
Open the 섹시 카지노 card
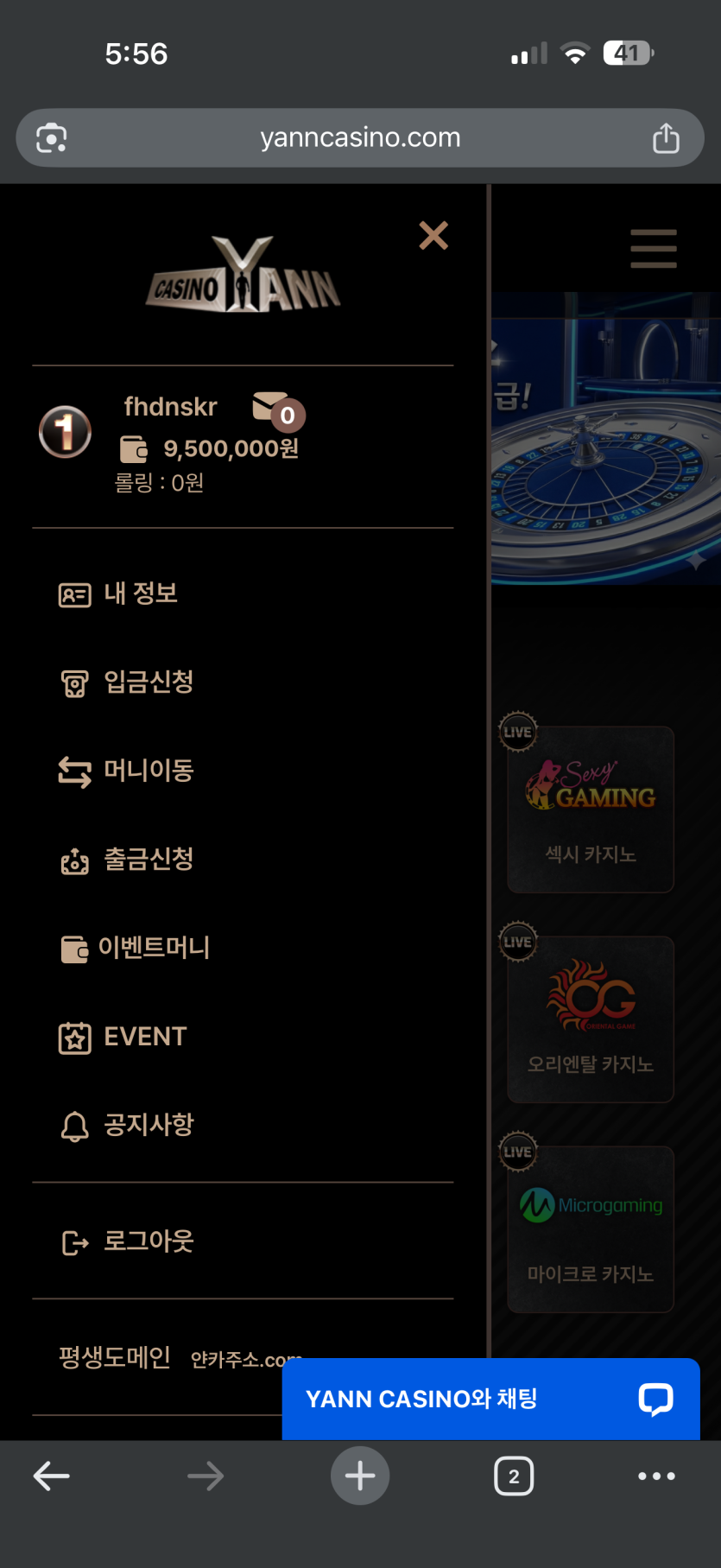click(x=591, y=809)
